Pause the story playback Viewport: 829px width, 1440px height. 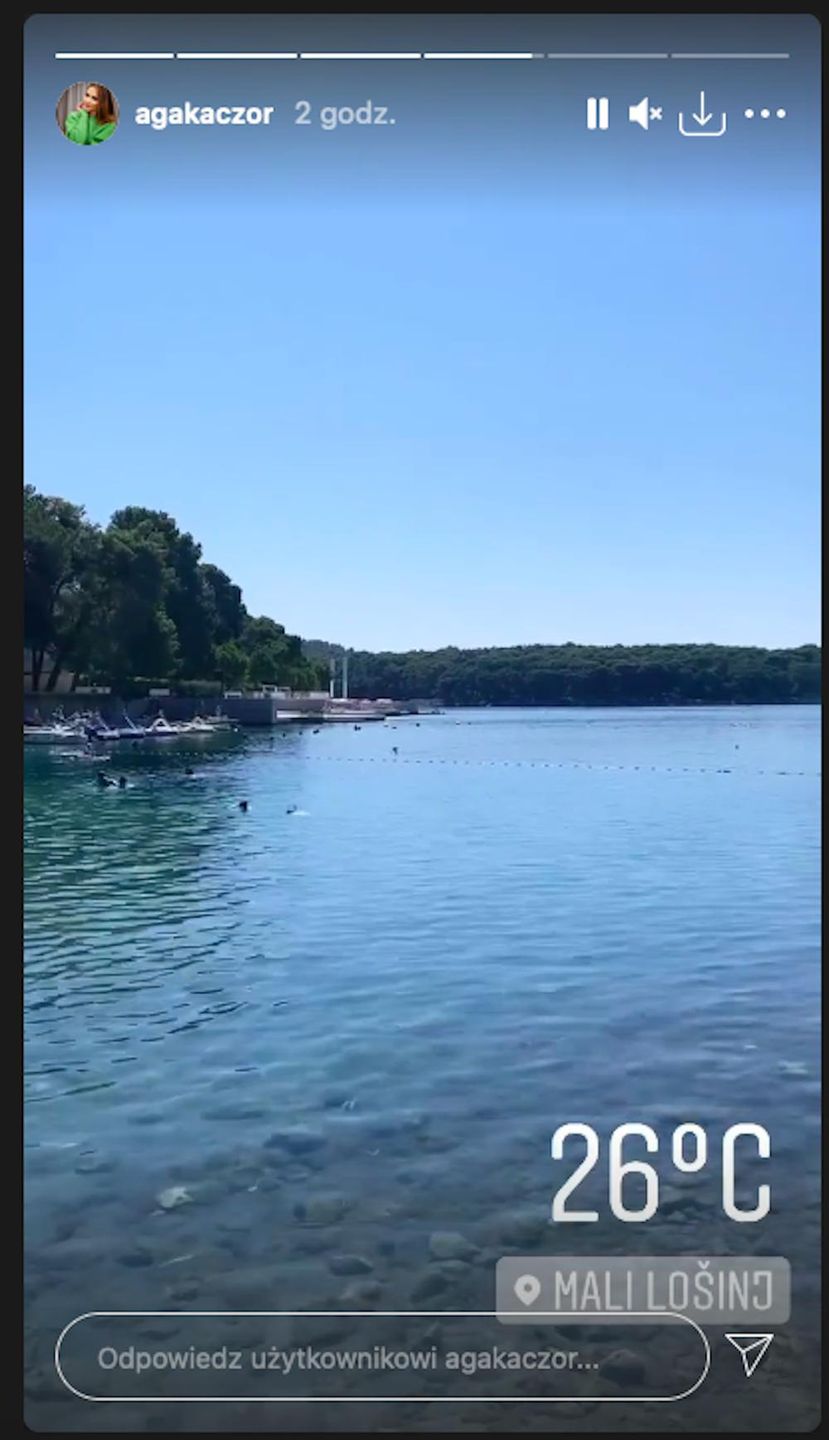597,114
